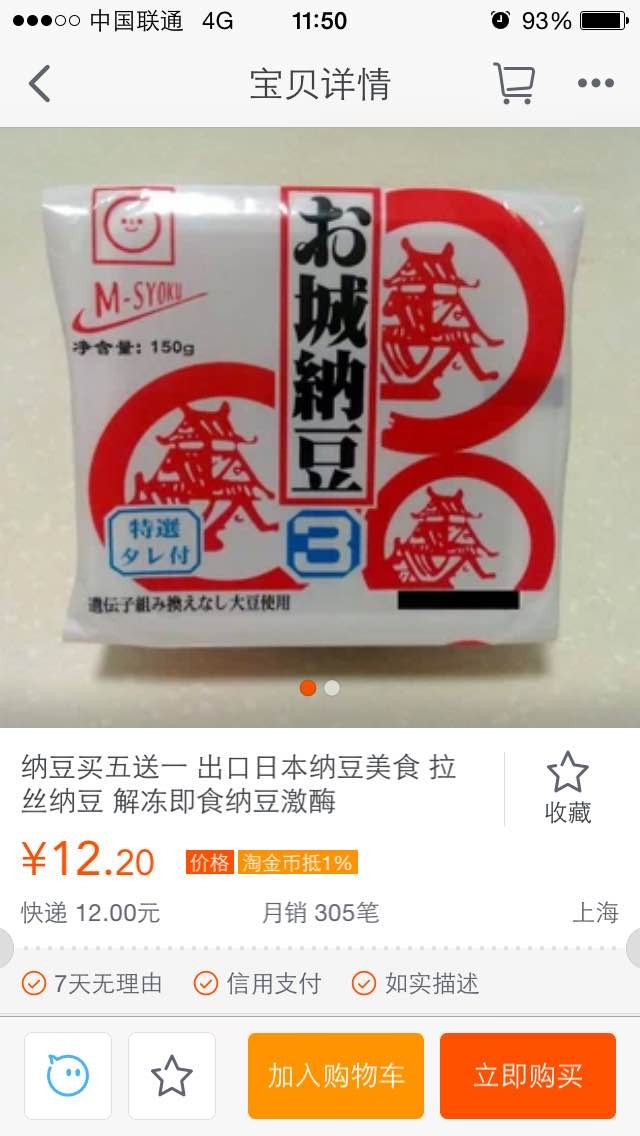Tap the star icon in bottom bar
Viewport: 640px width, 1136px height.
(172, 1076)
